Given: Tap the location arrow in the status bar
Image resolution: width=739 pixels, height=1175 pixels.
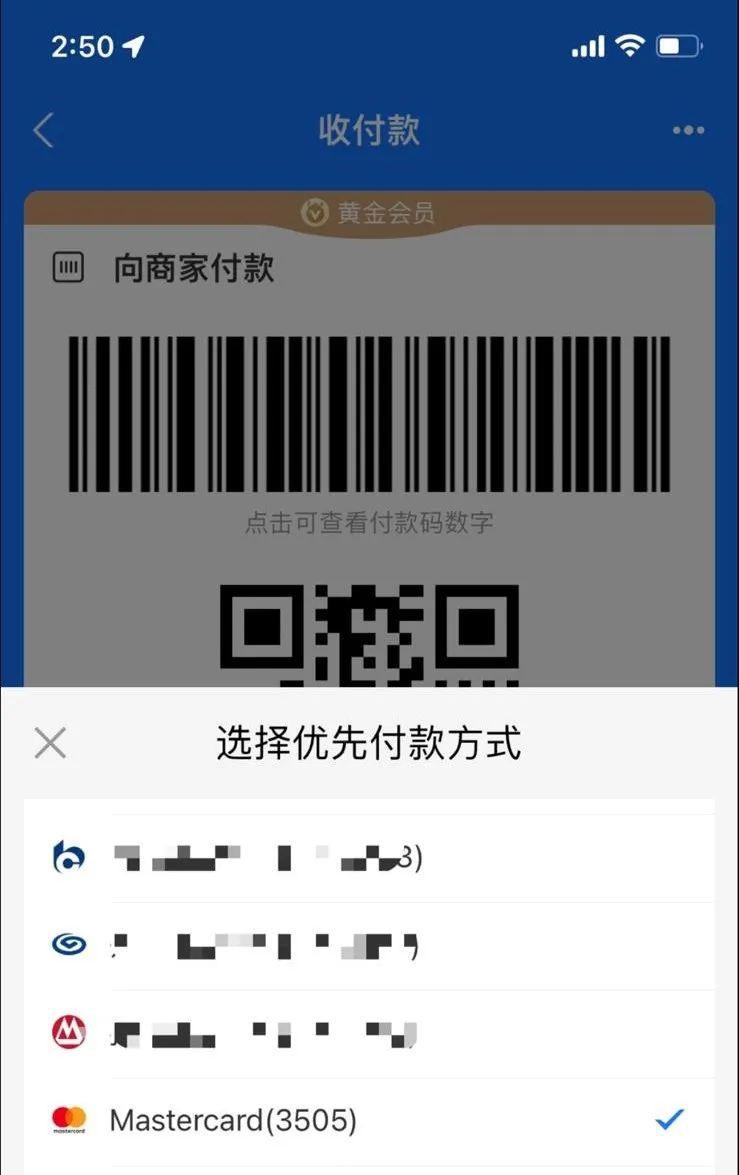Looking at the screenshot, I should click(132, 44).
